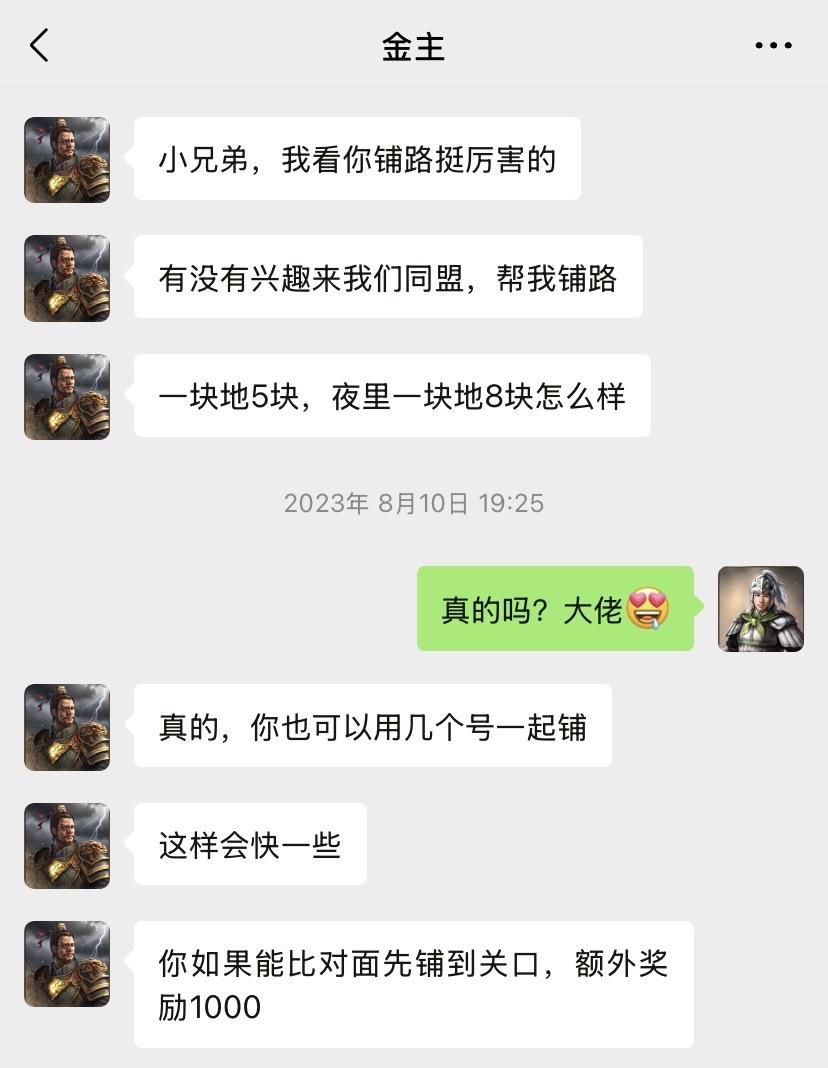Screen dimensions: 828x1068
Task: Open the chat options via three-dot menu
Action: [x=773, y=45]
